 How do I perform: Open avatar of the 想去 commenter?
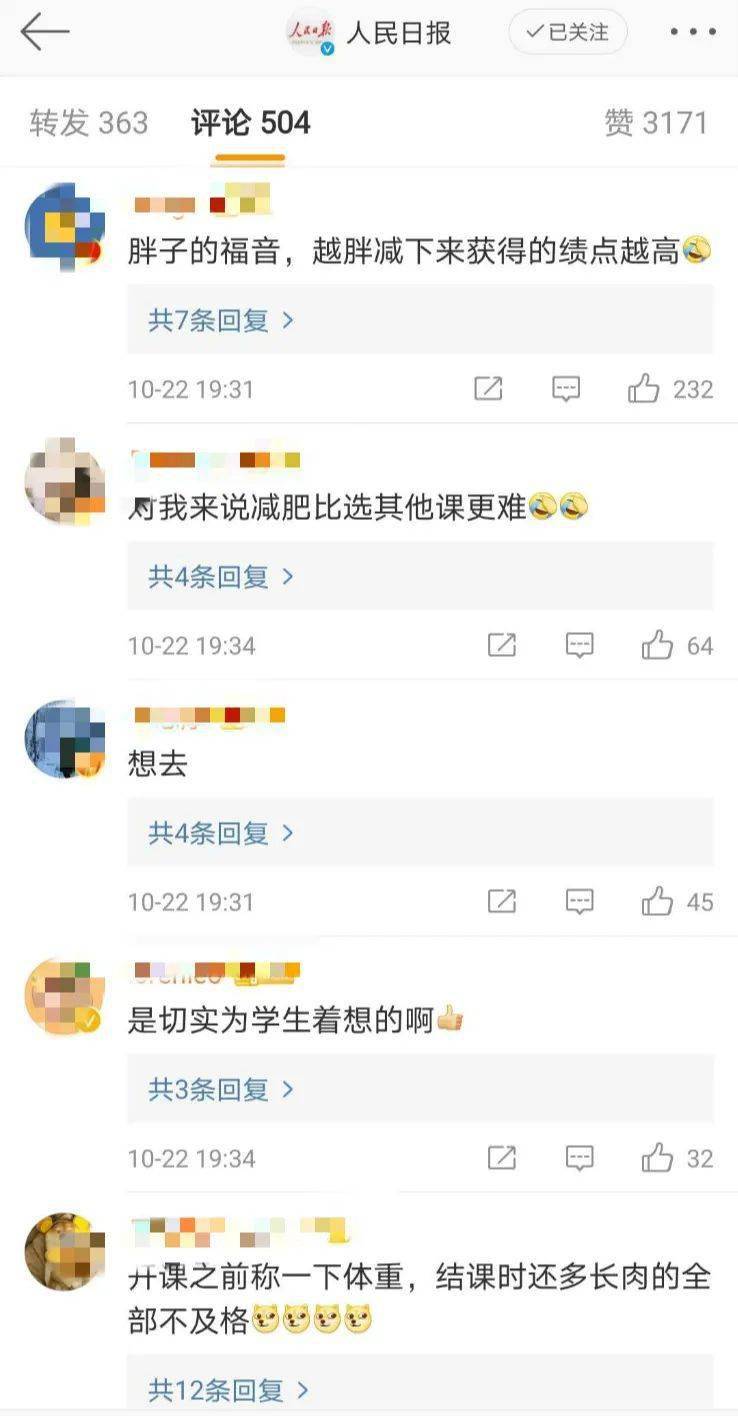(x=65, y=739)
